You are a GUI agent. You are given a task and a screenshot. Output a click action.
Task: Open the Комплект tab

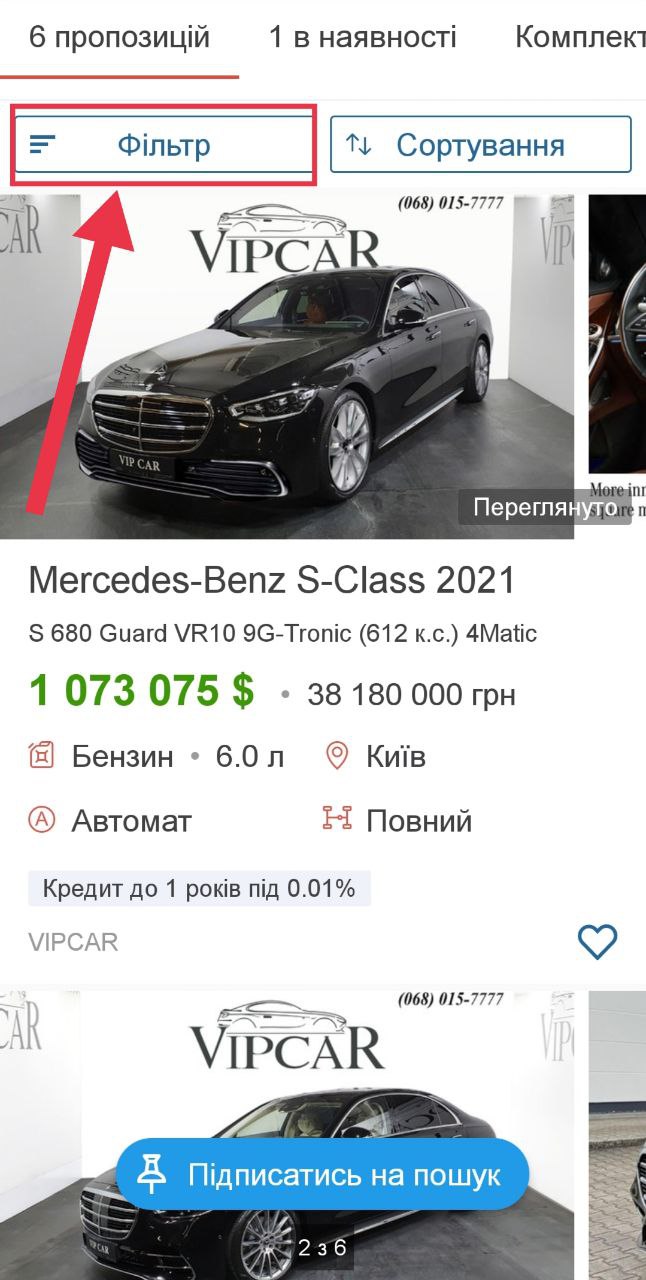580,38
